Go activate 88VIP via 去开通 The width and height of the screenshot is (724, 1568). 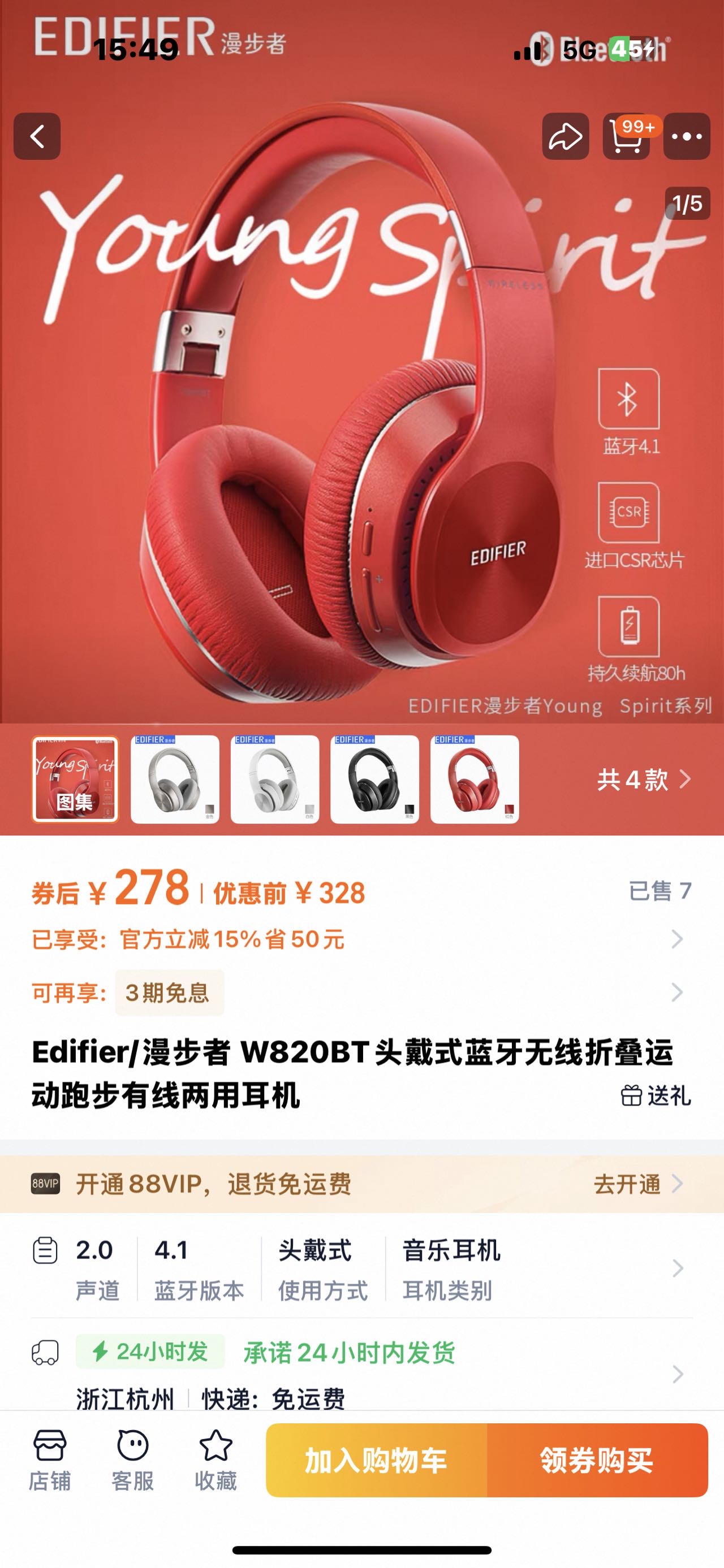point(637,1184)
